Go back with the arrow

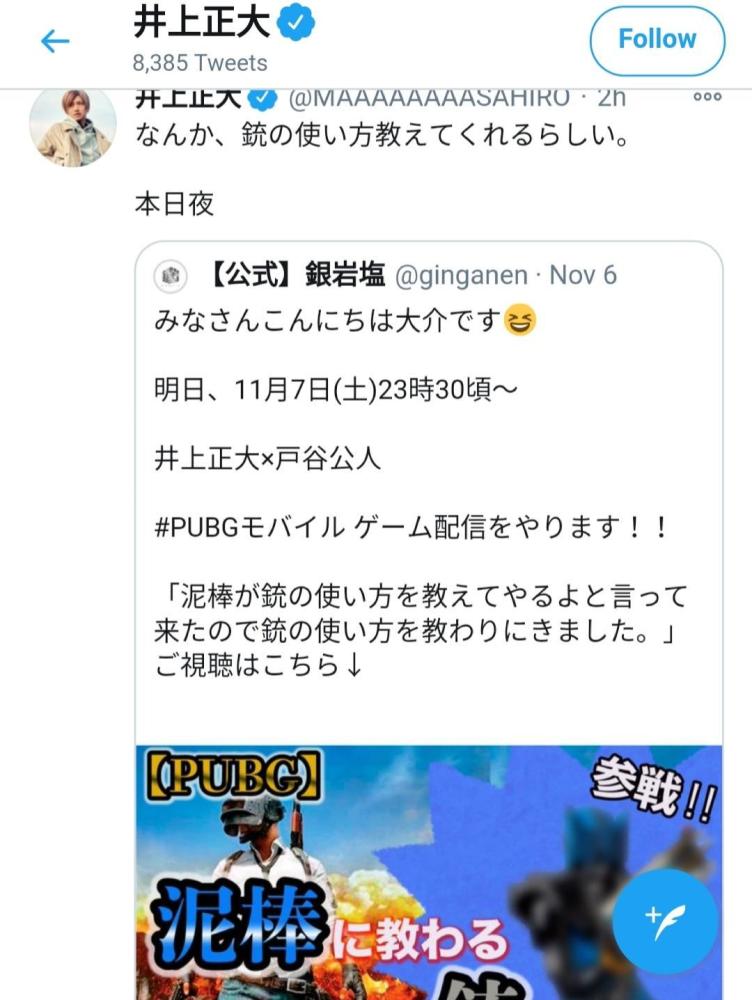tap(54, 41)
